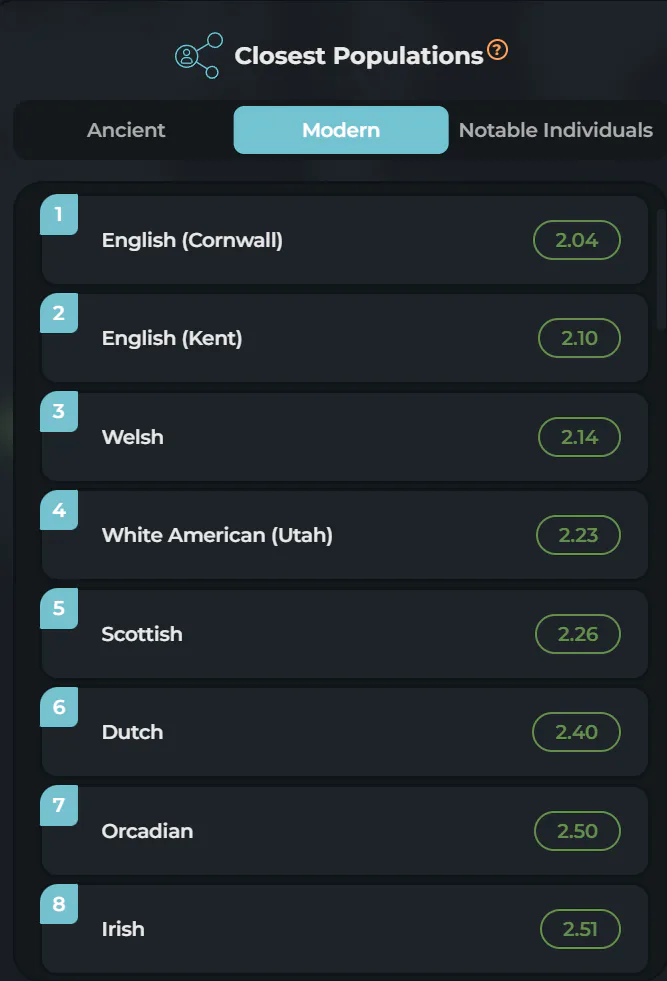The image size is (667, 981).
Task: Switch to the Notable Individuals tab
Action: pyautogui.click(x=556, y=130)
